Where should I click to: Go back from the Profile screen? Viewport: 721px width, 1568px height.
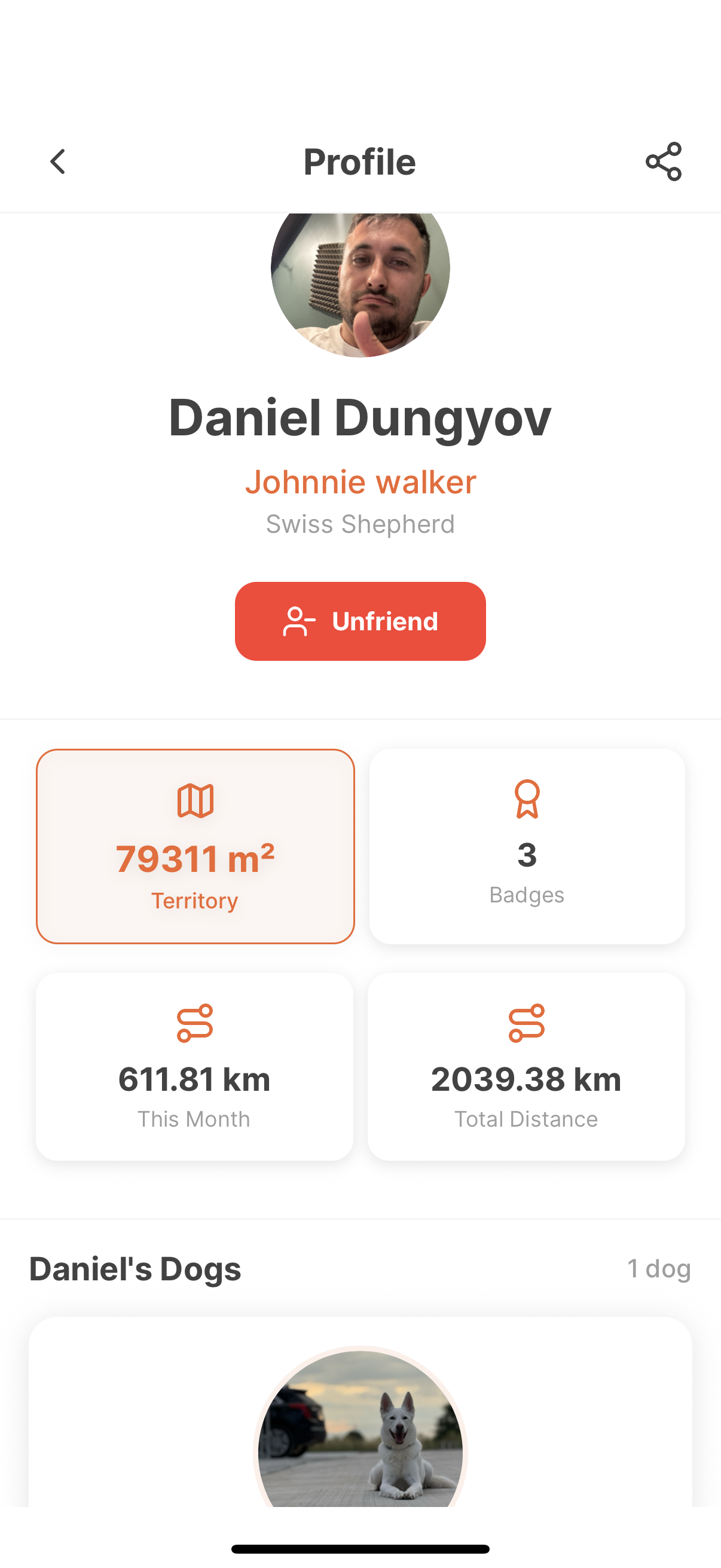pyautogui.click(x=58, y=162)
